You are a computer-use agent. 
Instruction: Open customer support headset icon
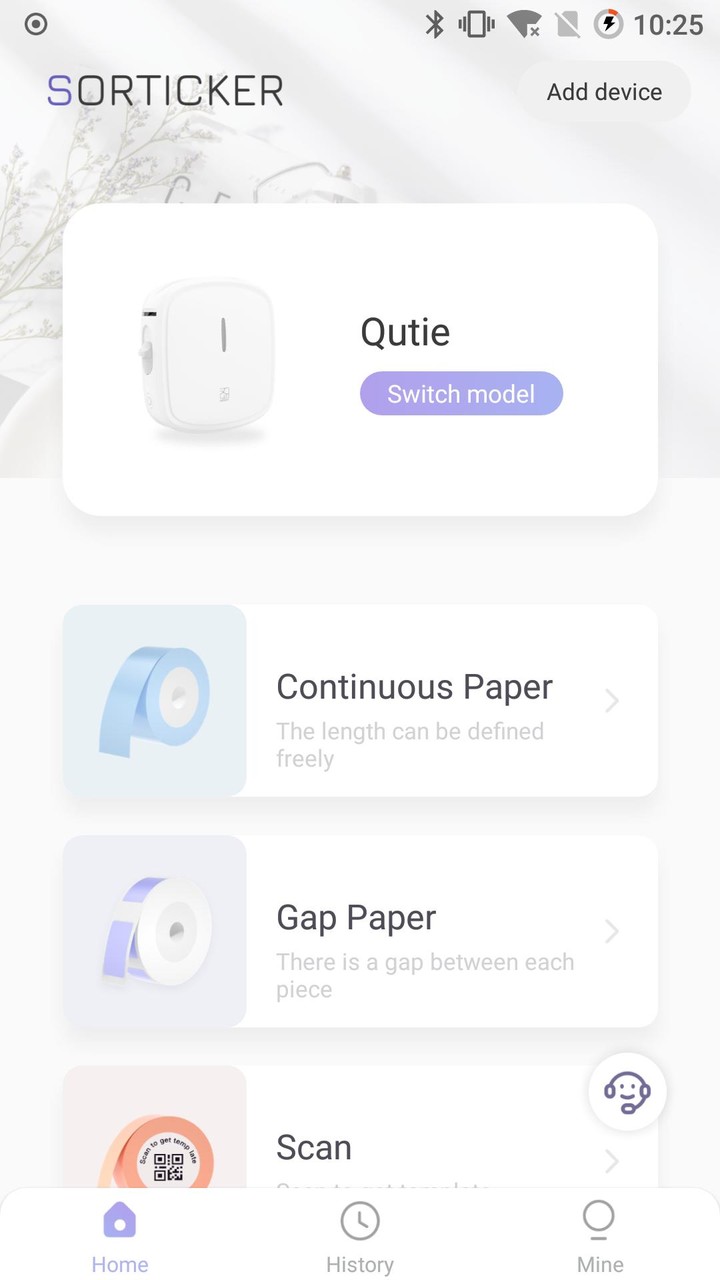pos(627,1092)
